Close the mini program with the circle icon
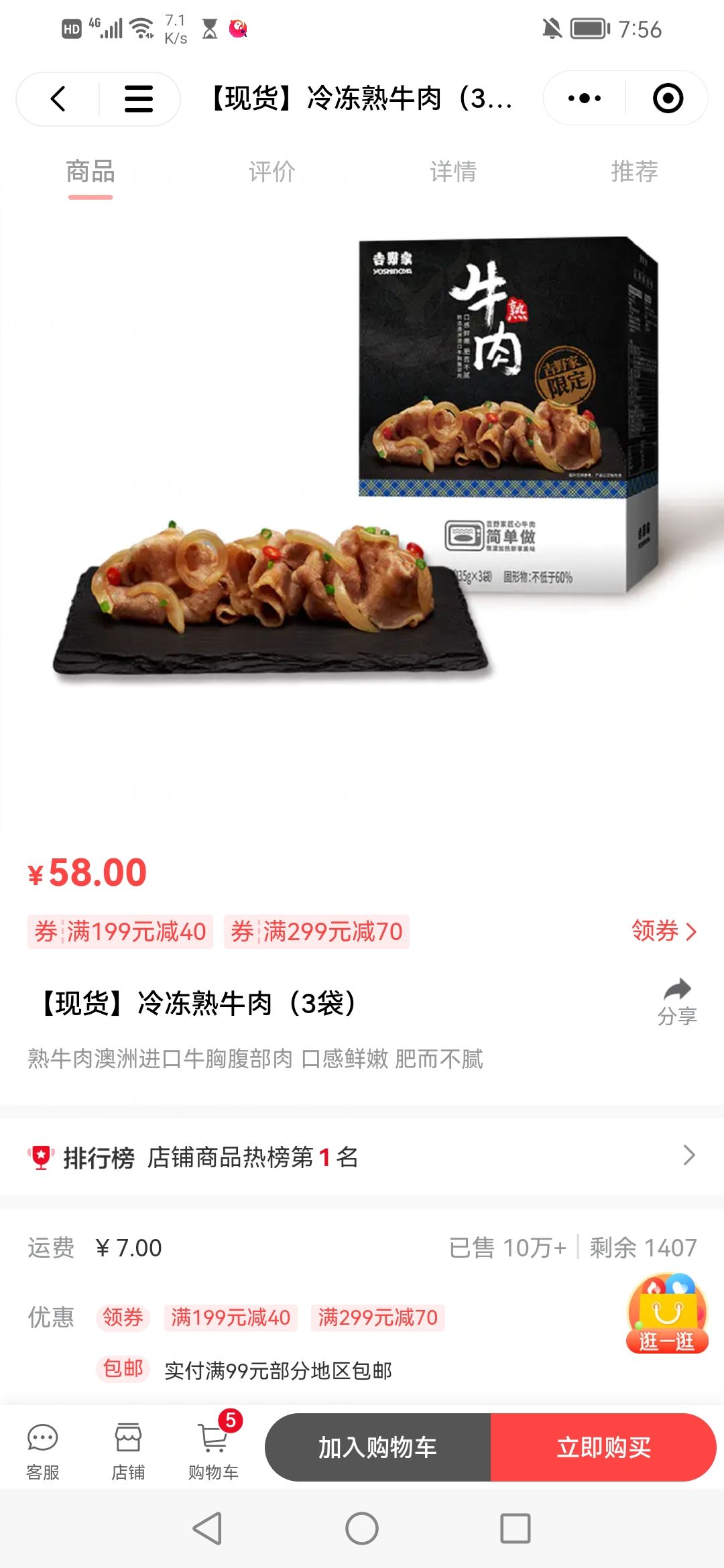 coord(668,99)
